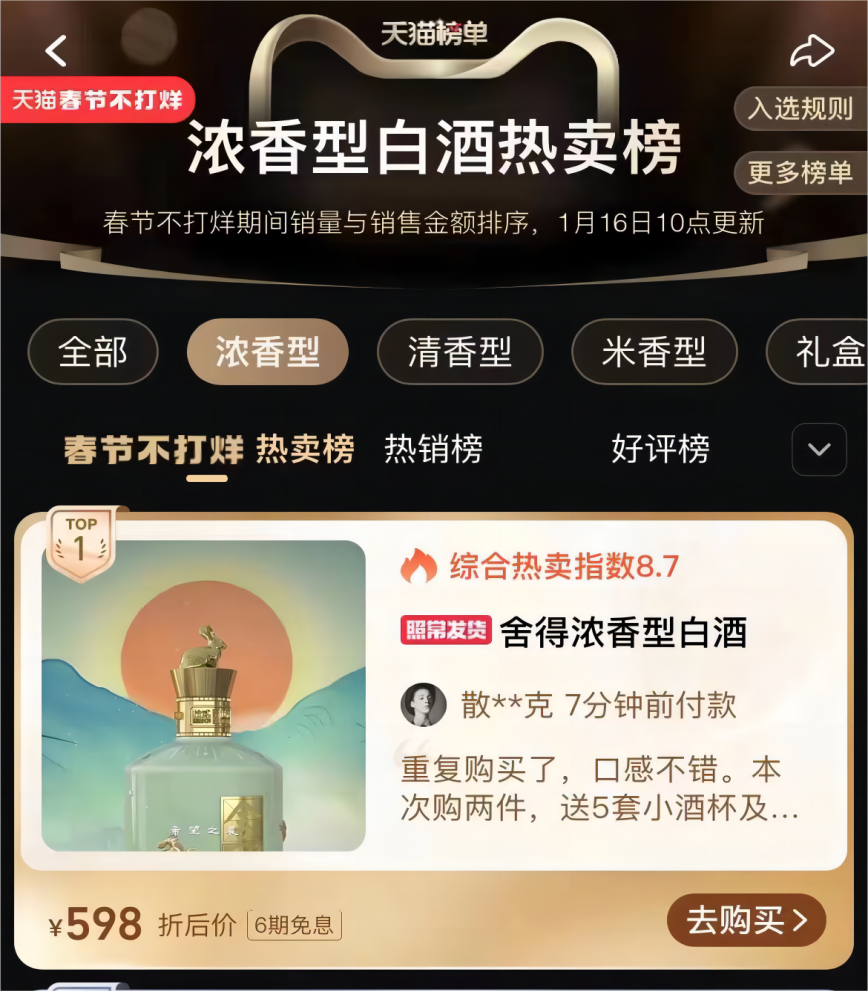Switch to the 热销榜 tab
This screenshot has height=991, width=868.
pyautogui.click(x=433, y=450)
